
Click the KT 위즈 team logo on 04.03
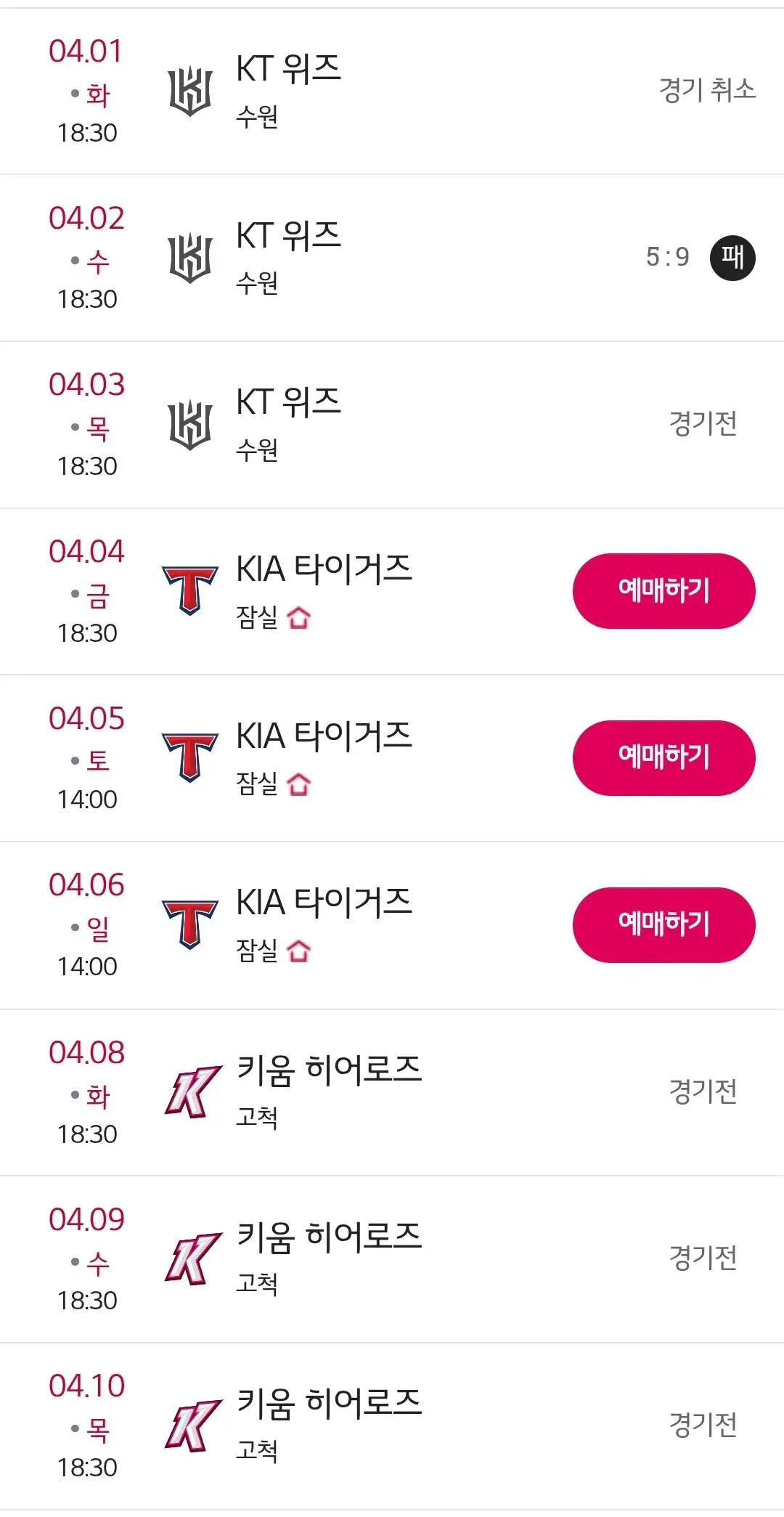(x=191, y=424)
